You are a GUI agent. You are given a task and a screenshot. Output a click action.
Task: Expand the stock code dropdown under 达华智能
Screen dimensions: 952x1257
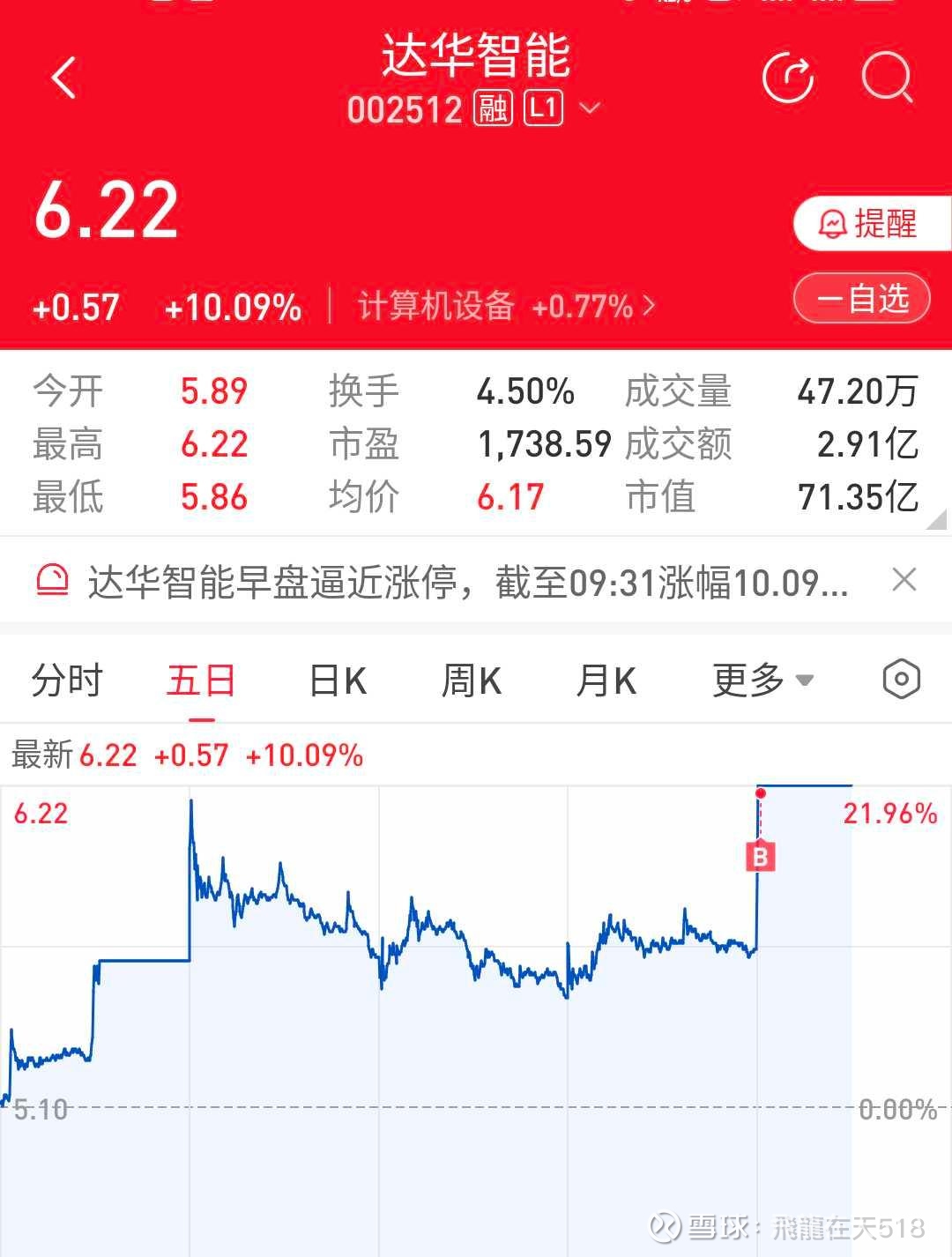591,108
